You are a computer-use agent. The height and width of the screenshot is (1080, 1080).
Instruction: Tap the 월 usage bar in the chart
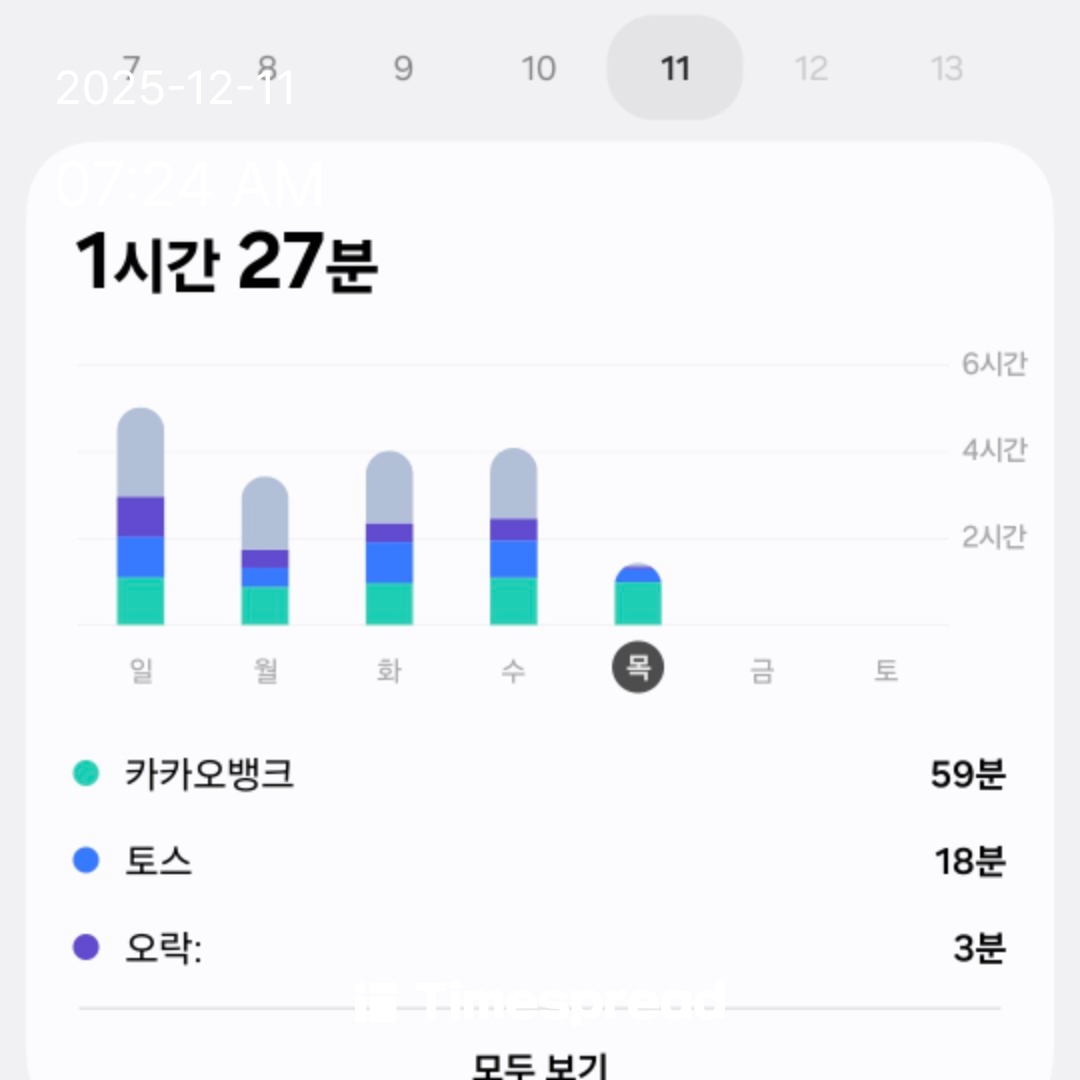click(265, 552)
